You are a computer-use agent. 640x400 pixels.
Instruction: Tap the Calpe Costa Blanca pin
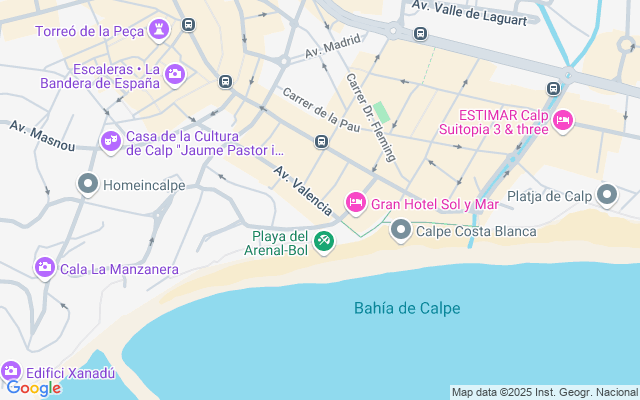(402, 231)
